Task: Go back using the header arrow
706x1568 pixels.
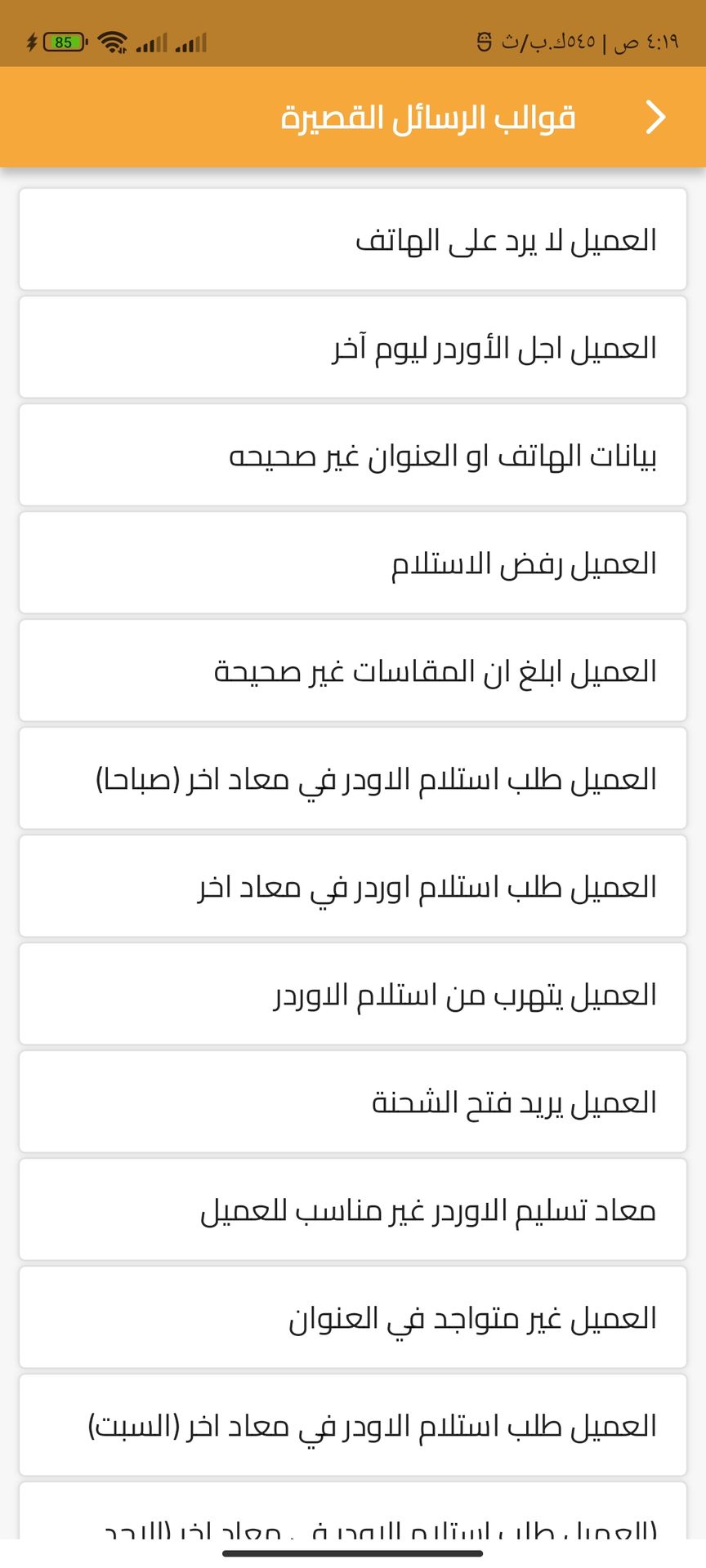Action: (655, 117)
